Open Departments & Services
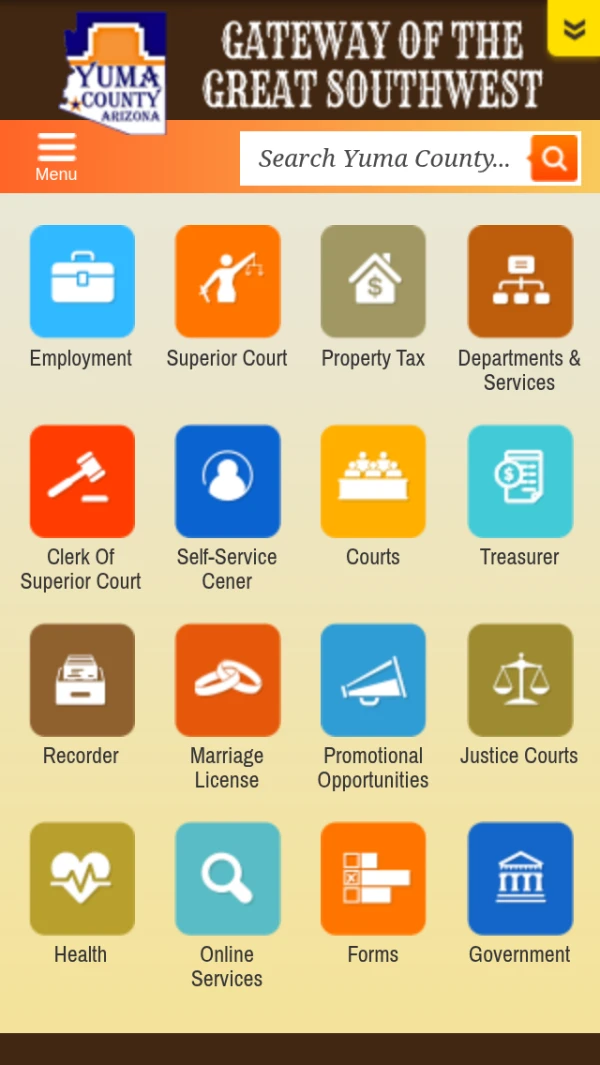Screen dimensions: 600x1065 519,281
